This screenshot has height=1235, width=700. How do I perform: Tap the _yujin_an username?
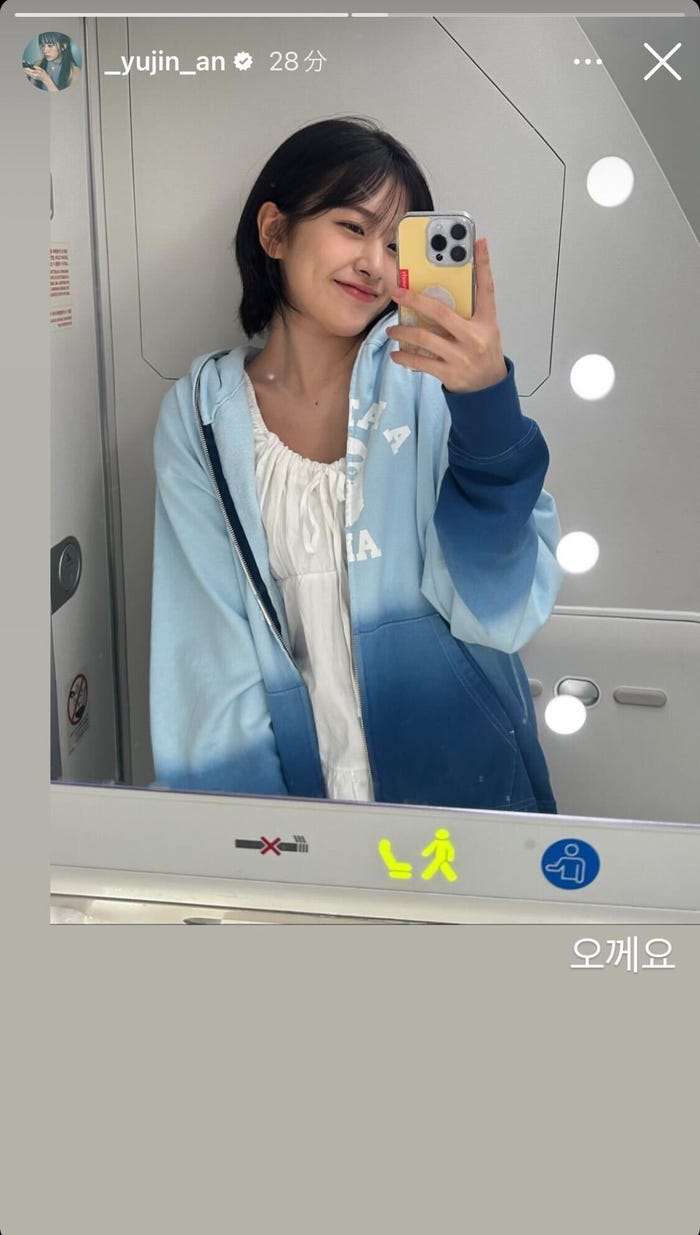tap(165, 62)
